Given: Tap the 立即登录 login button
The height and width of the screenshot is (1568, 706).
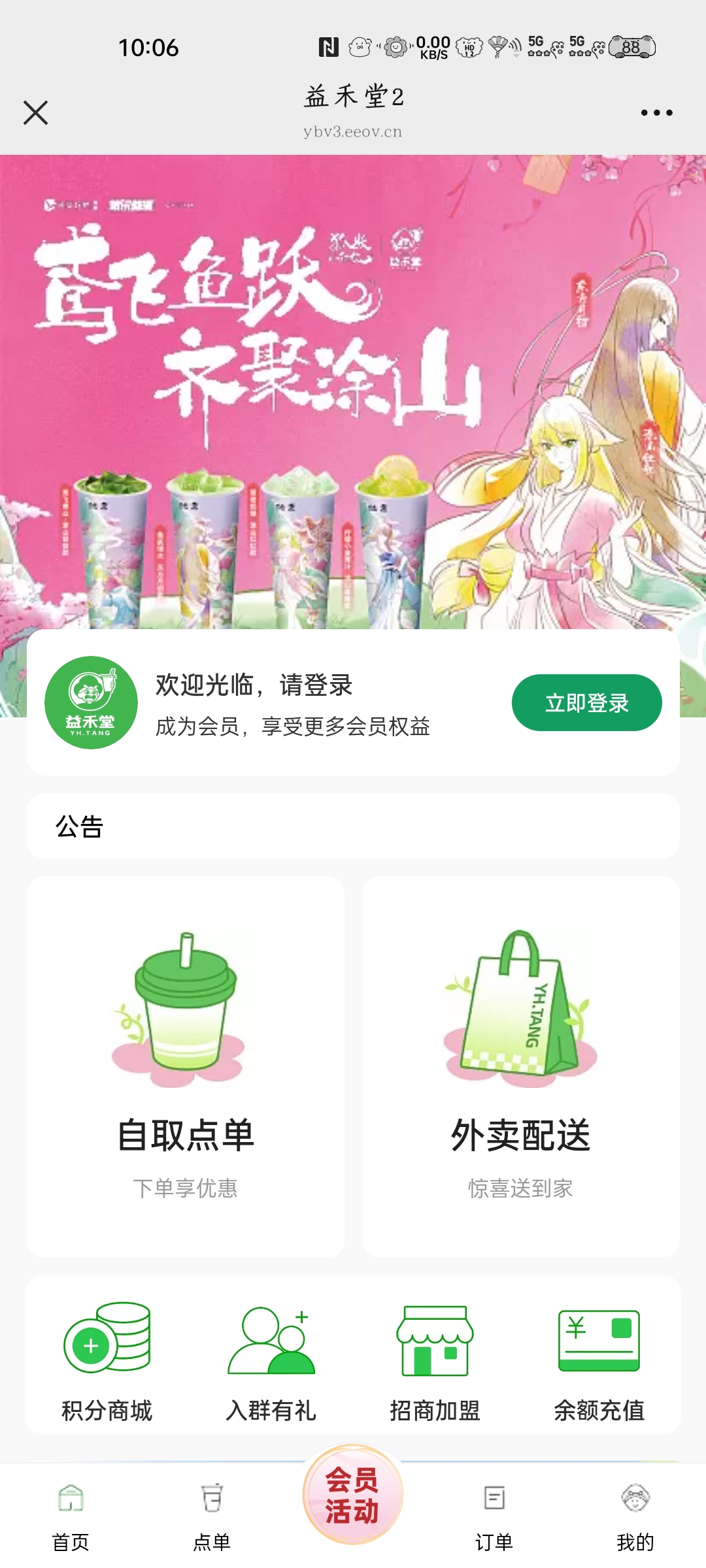Looking at the screenshot, I should (586, 702).
